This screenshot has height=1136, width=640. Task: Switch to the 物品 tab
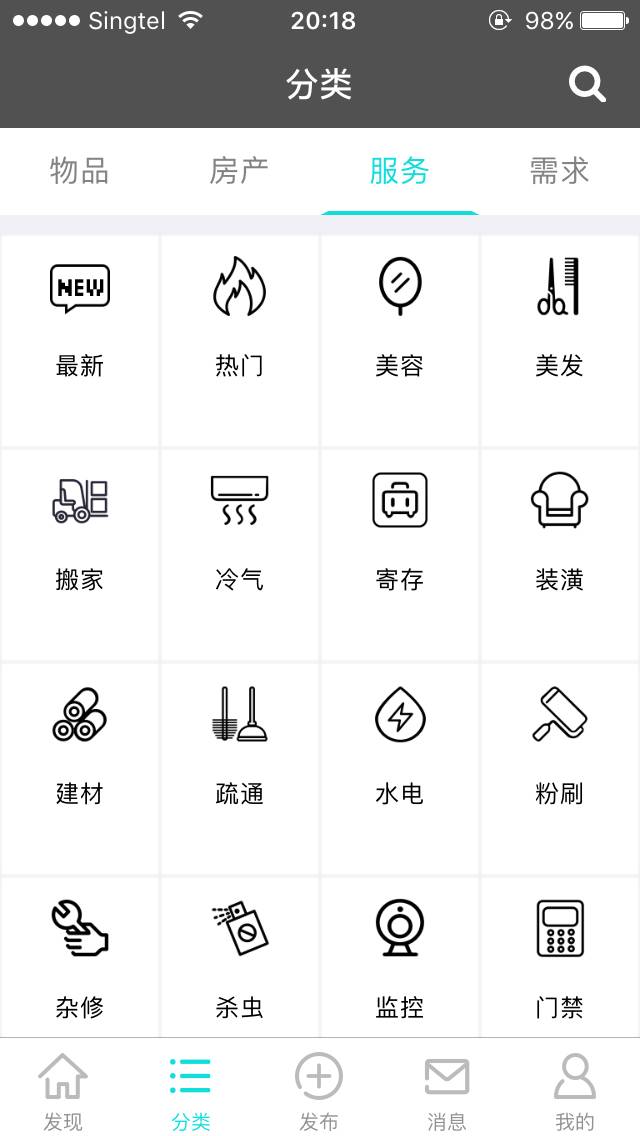pyautogui.click(x=79, y=171)
